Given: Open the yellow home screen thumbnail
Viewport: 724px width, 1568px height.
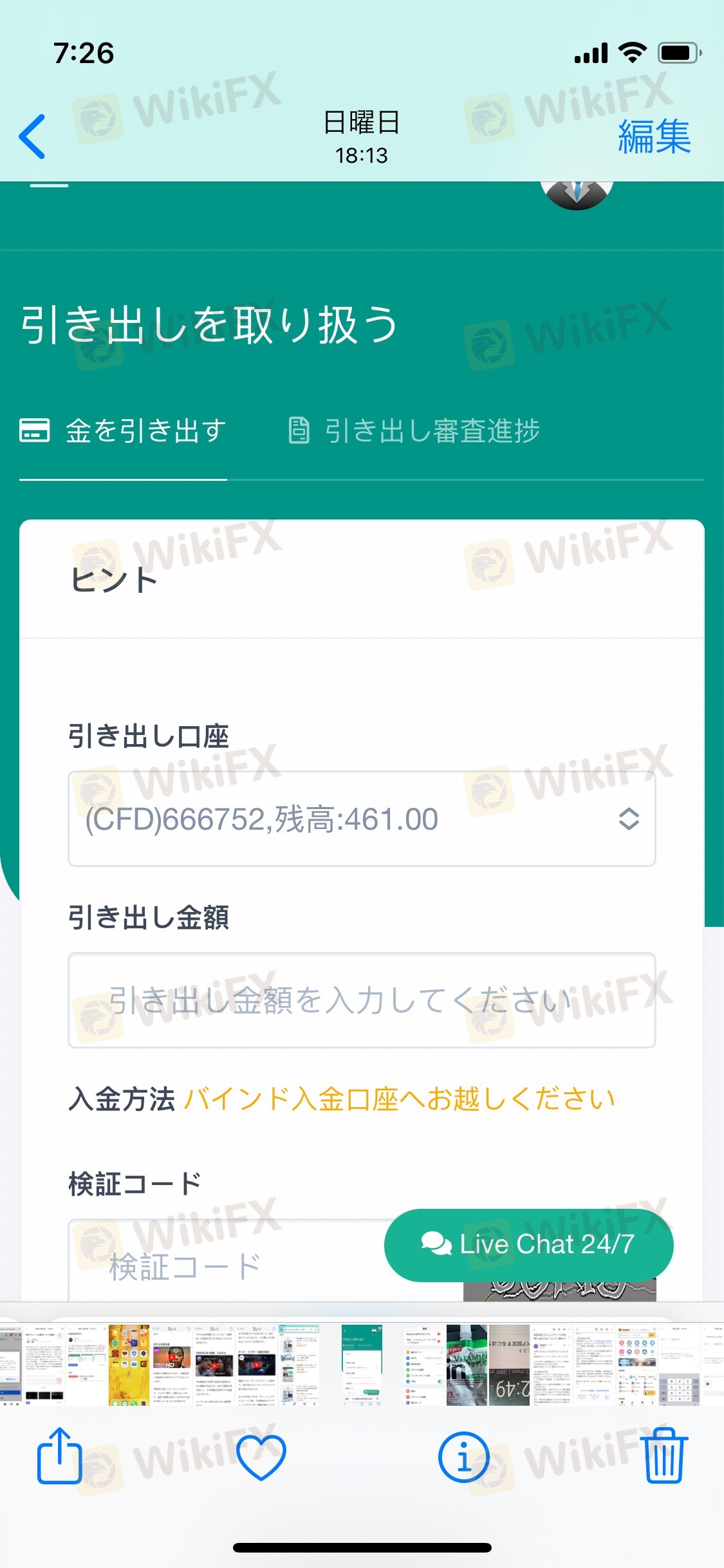Looking at the screenshot, I should [129, 1365].
